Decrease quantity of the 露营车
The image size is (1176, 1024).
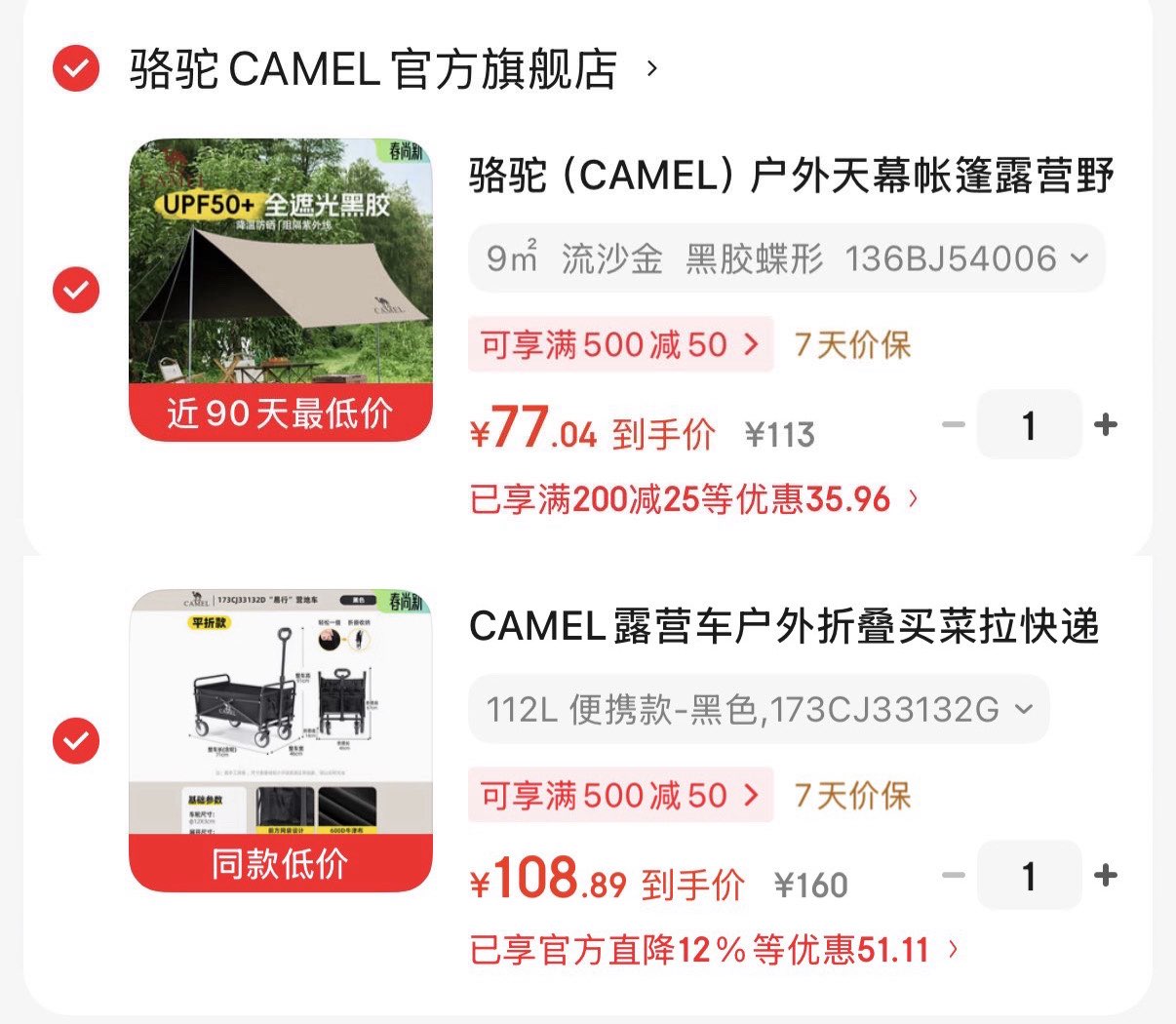pyautogui.click(x=953, y=876)
